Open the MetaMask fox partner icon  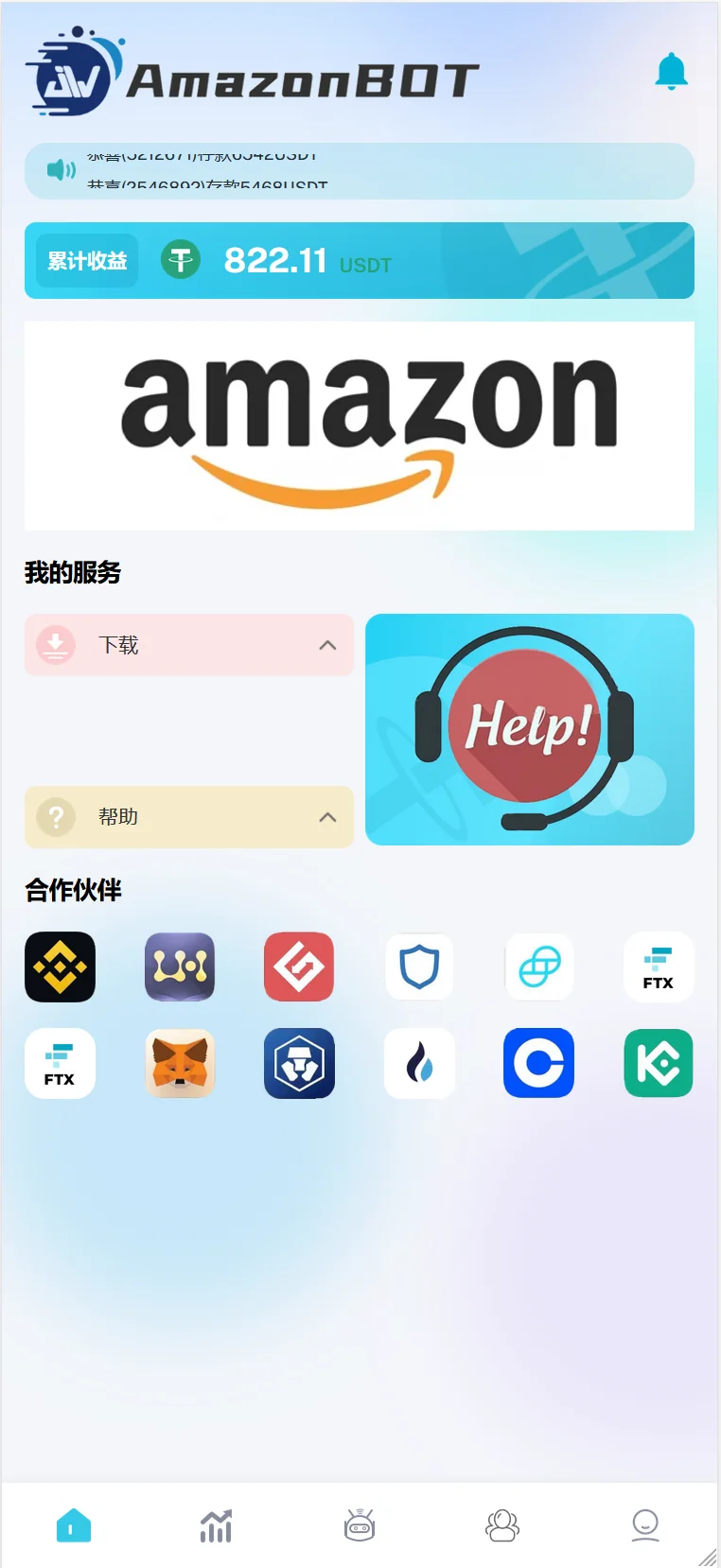point(180,1063)
